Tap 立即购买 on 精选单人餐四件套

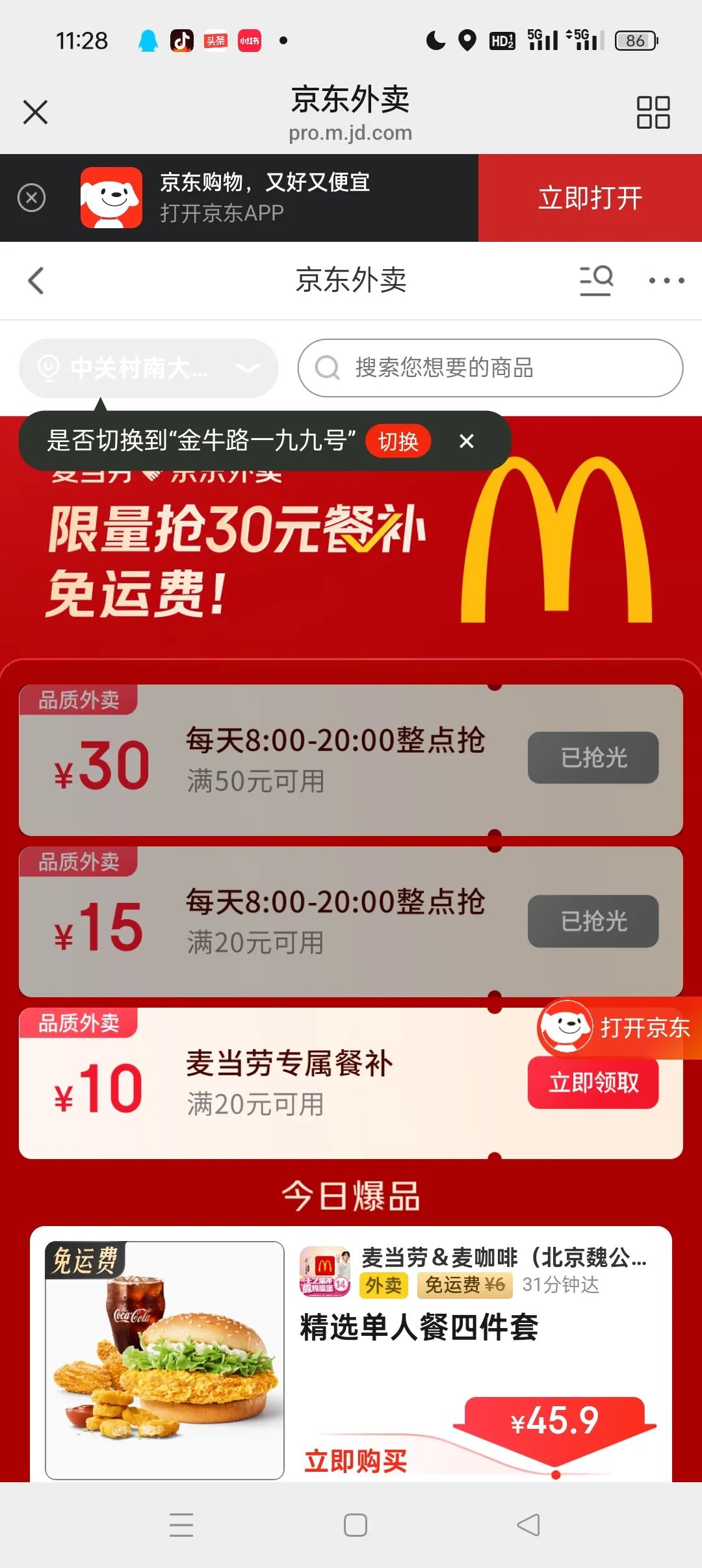click(x=356, y=1461)
